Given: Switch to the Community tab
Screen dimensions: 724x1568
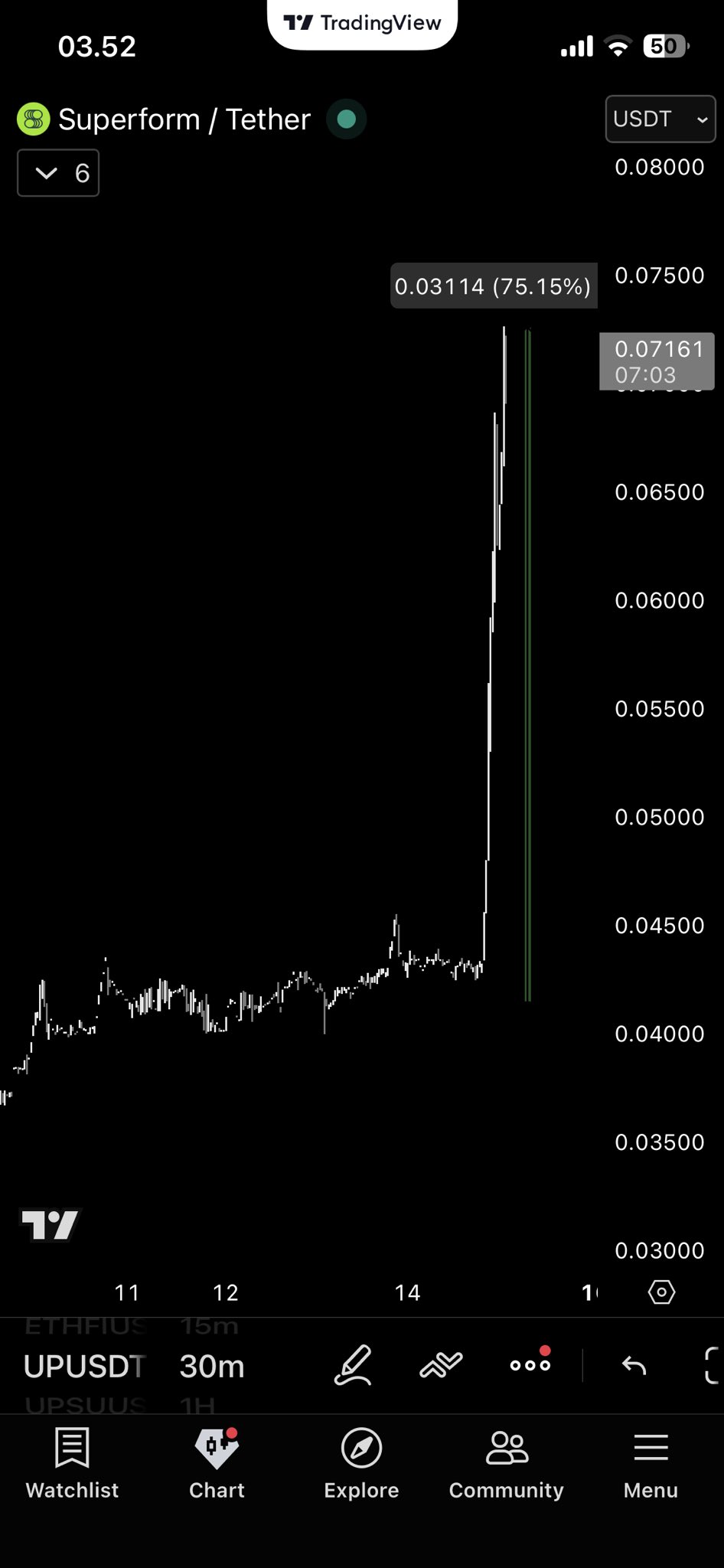Looking at the screenshot, I should (506, 1462).
